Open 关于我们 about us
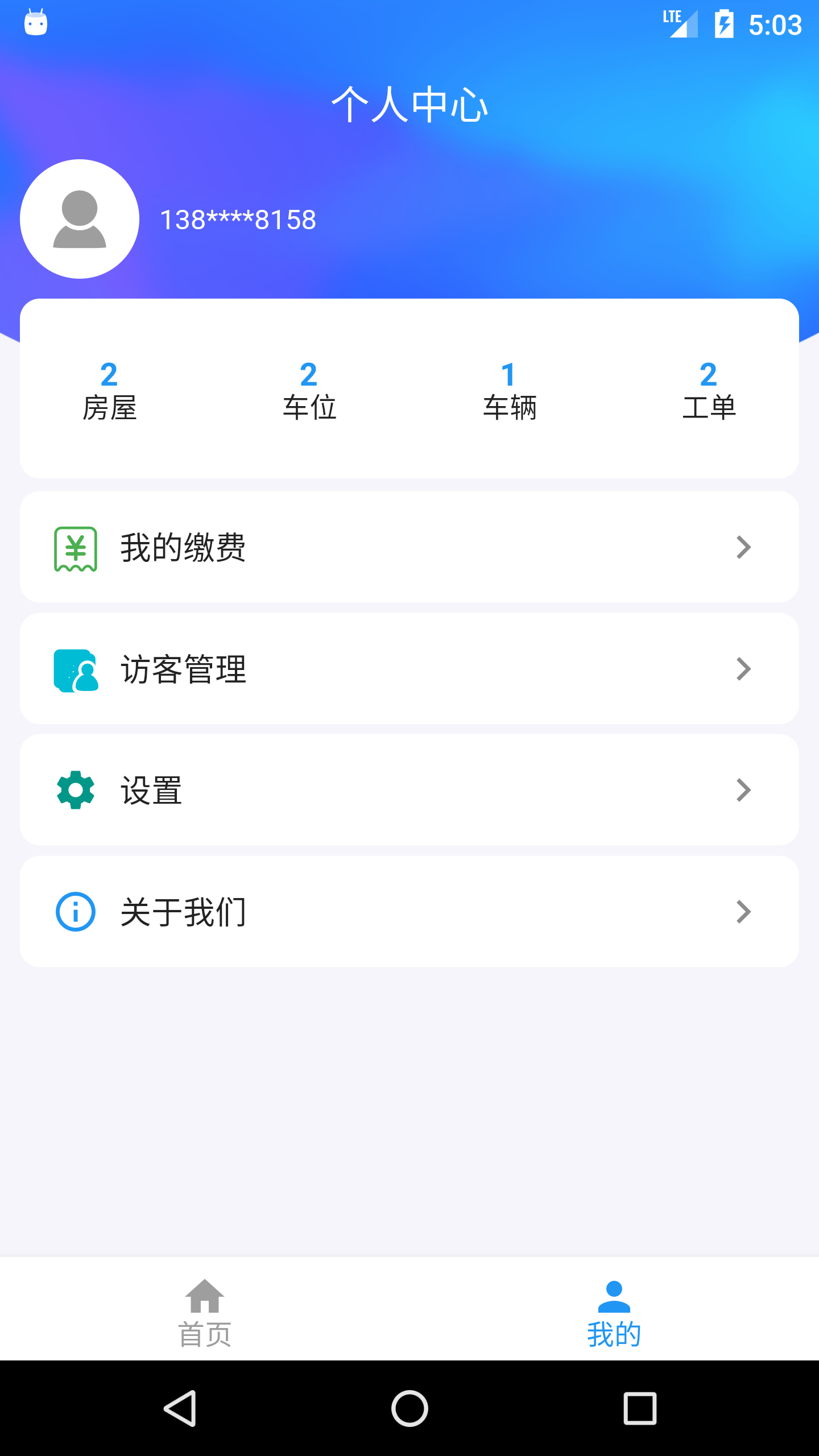 pyautogui.click(x=409, y=912)
